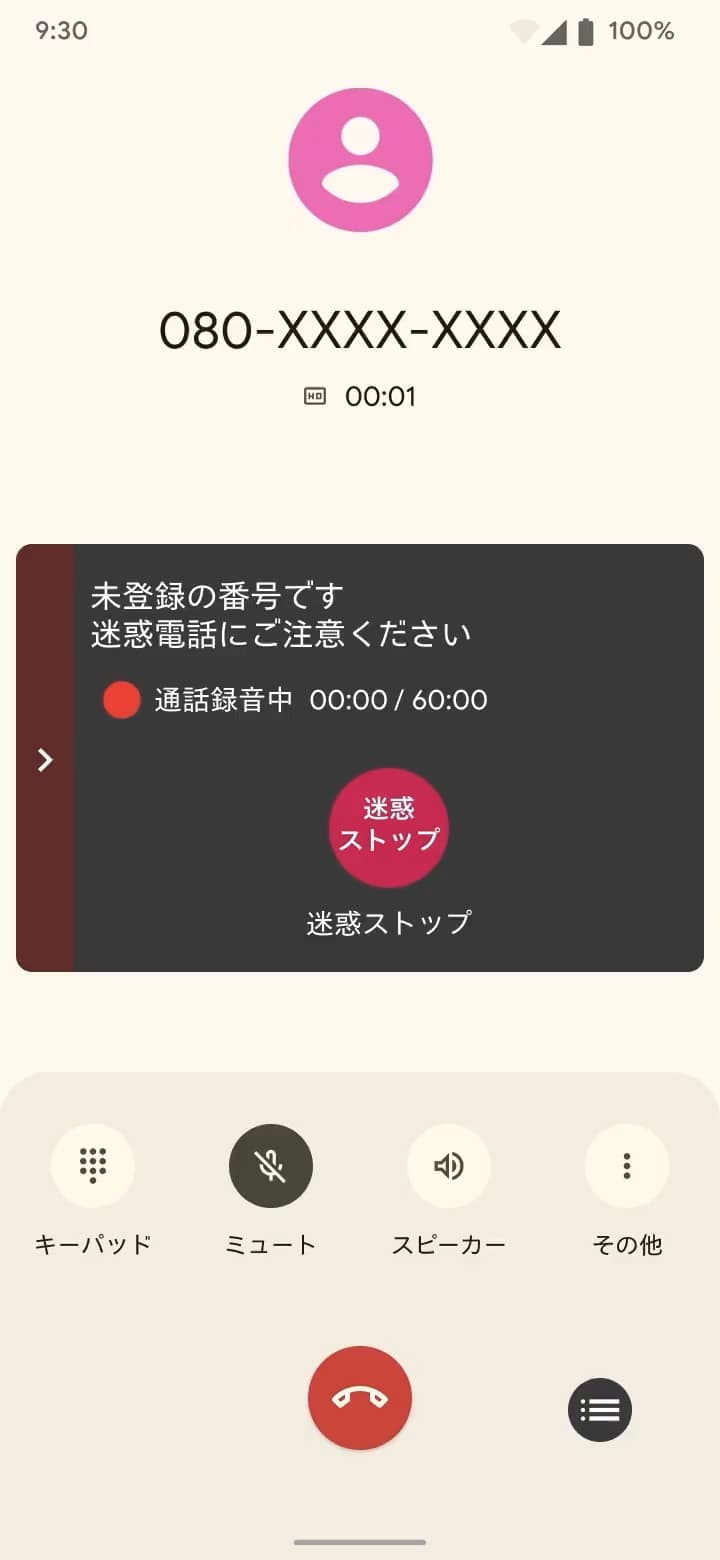Tap the call duration timer 00:01
720x1560 pixels.
pyautogui.click(x=383, y=396)
